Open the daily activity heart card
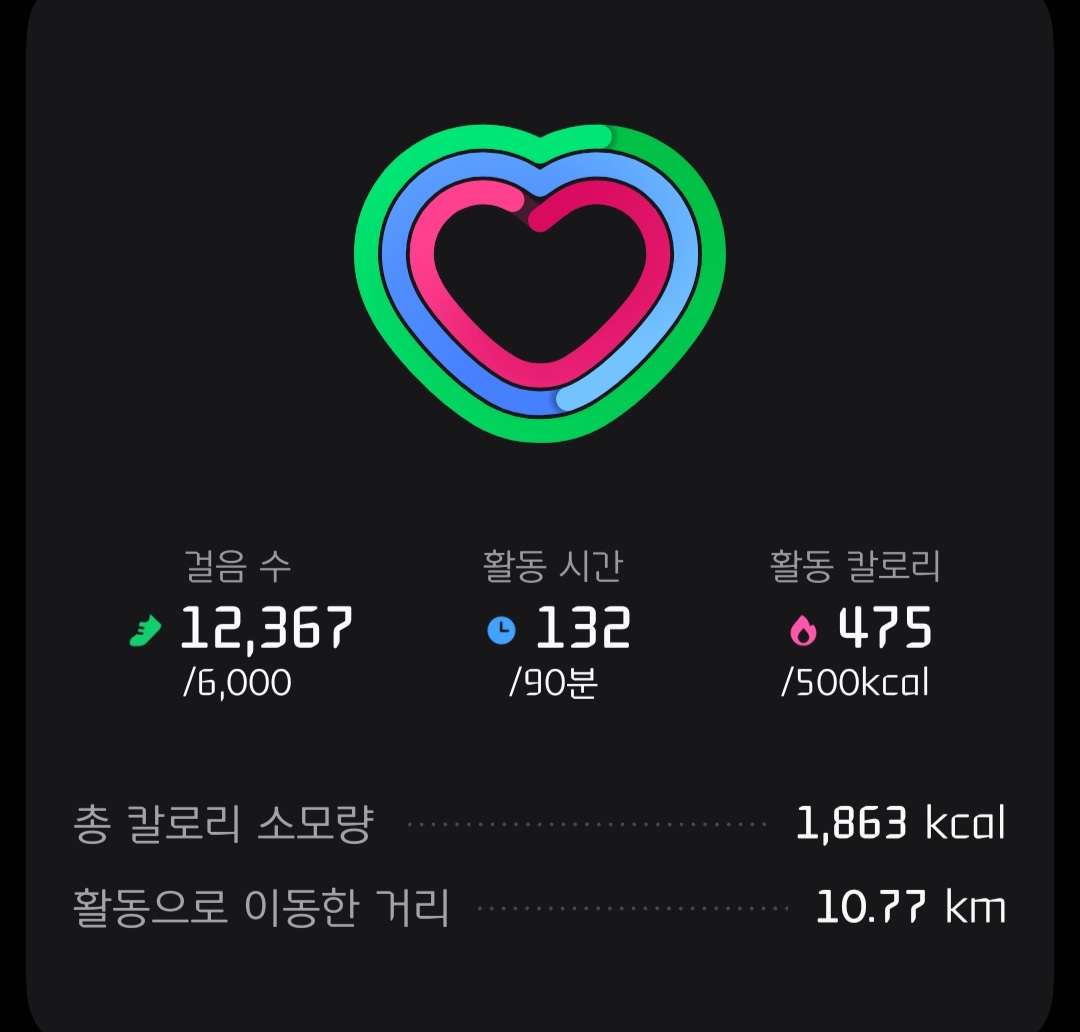Viewport: 1080px width, 1032px height. pyautogui.click(x=539, y=285)
